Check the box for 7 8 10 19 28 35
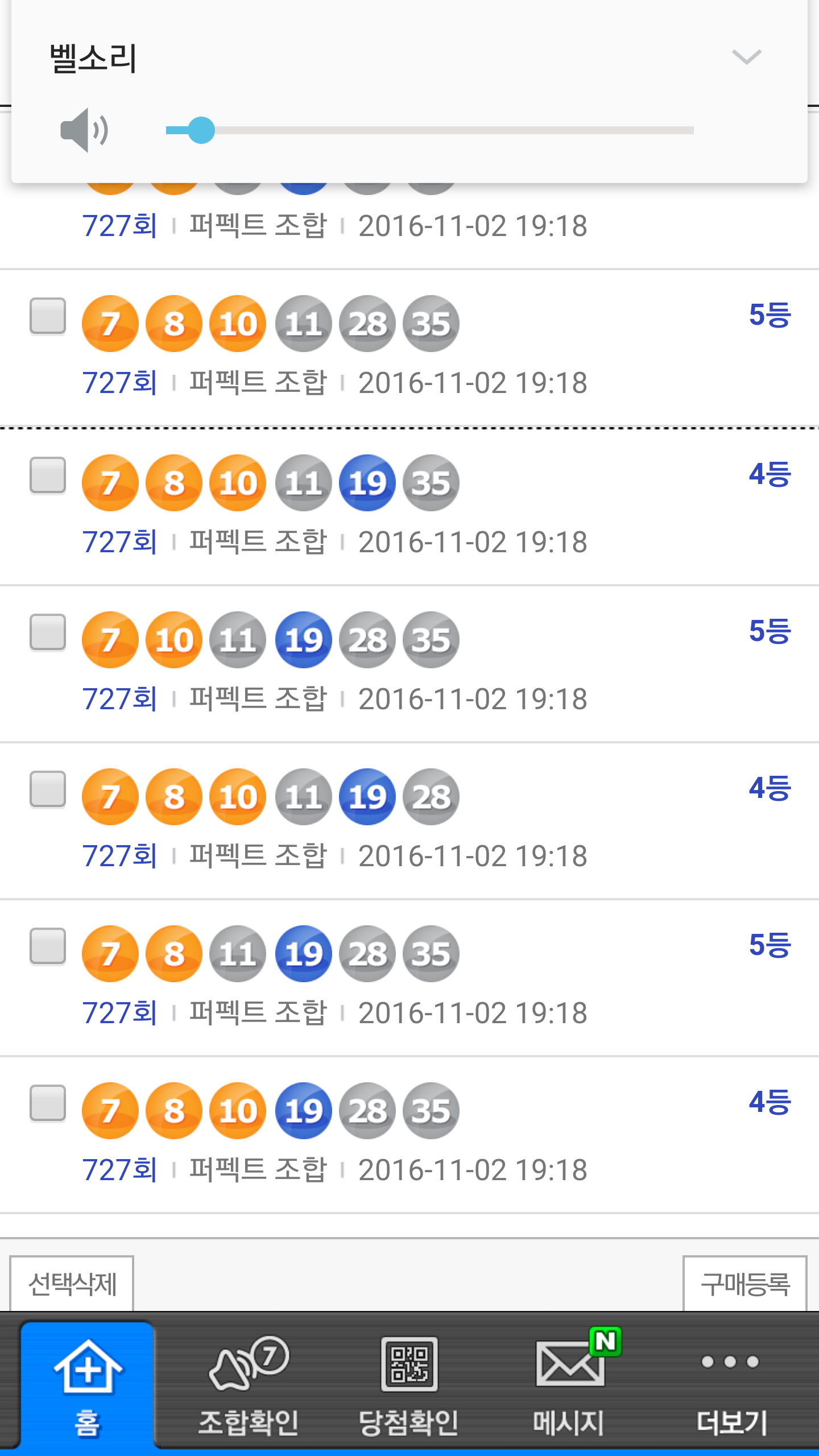Screen dimensions: 819x1456 [x=48, y=1103]
